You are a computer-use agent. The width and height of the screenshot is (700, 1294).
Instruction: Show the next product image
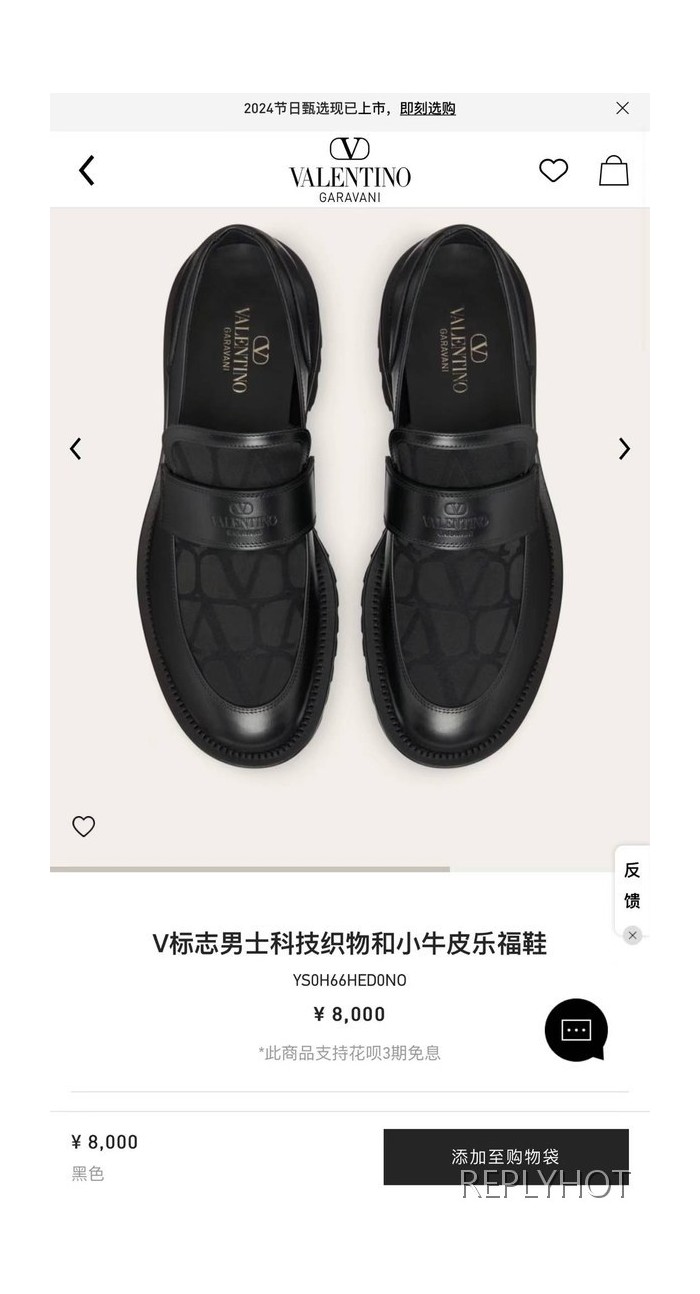click(624, 449)
